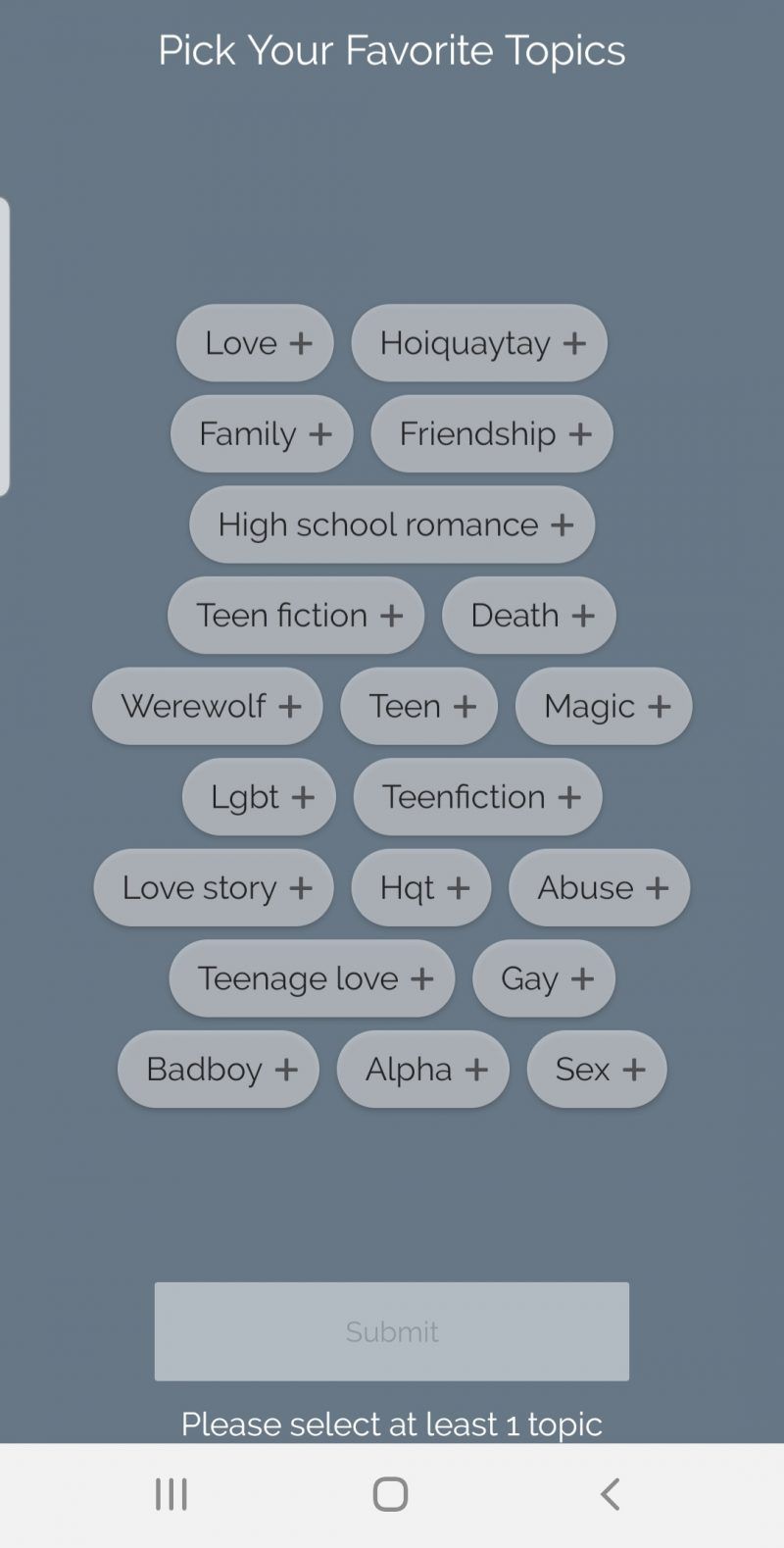Screen dimensions: 784x1548
Task: Add Werewolf to favorites
Action: point(208,706)
